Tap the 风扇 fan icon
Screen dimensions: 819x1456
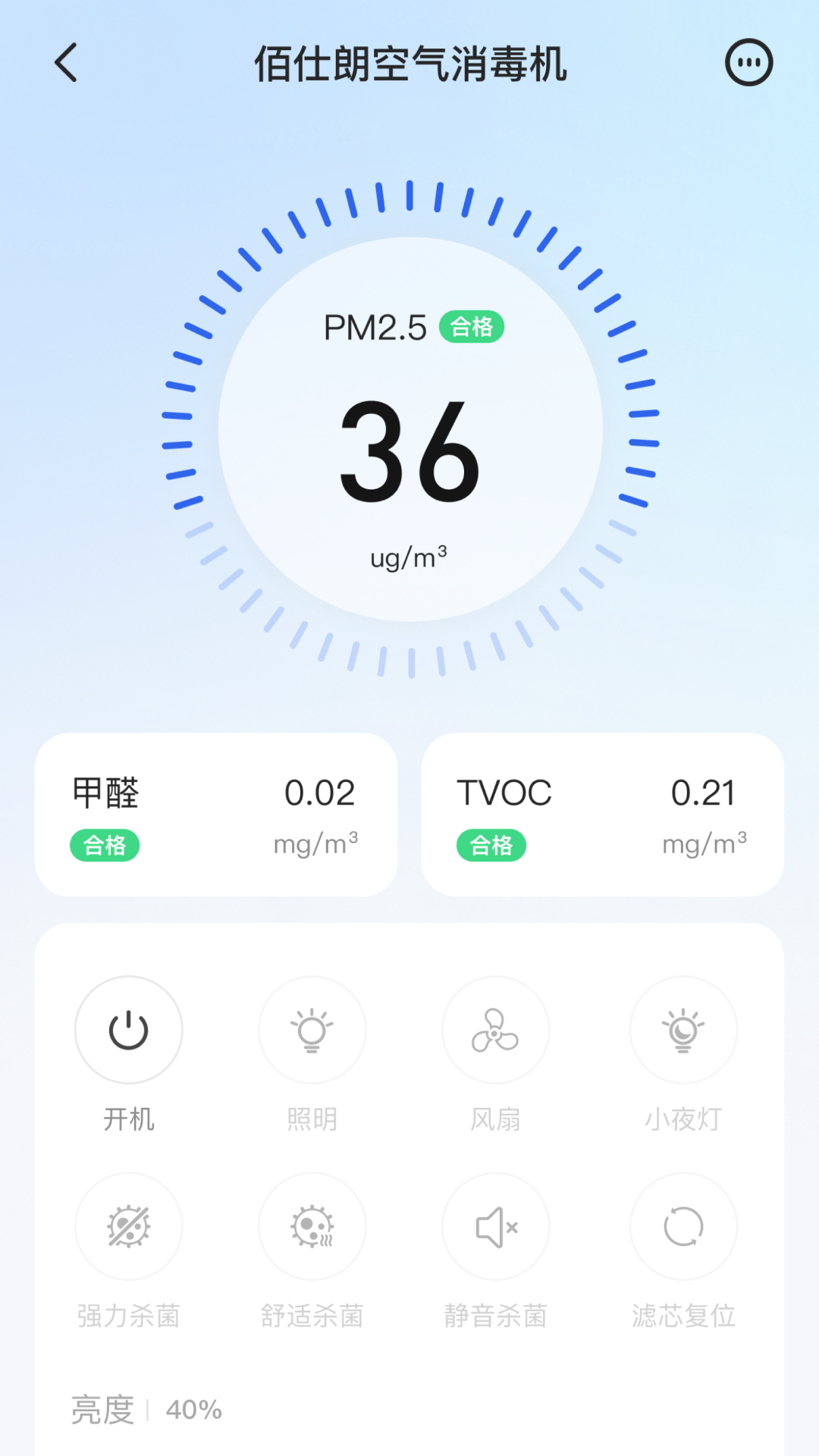coord(497,1030)
